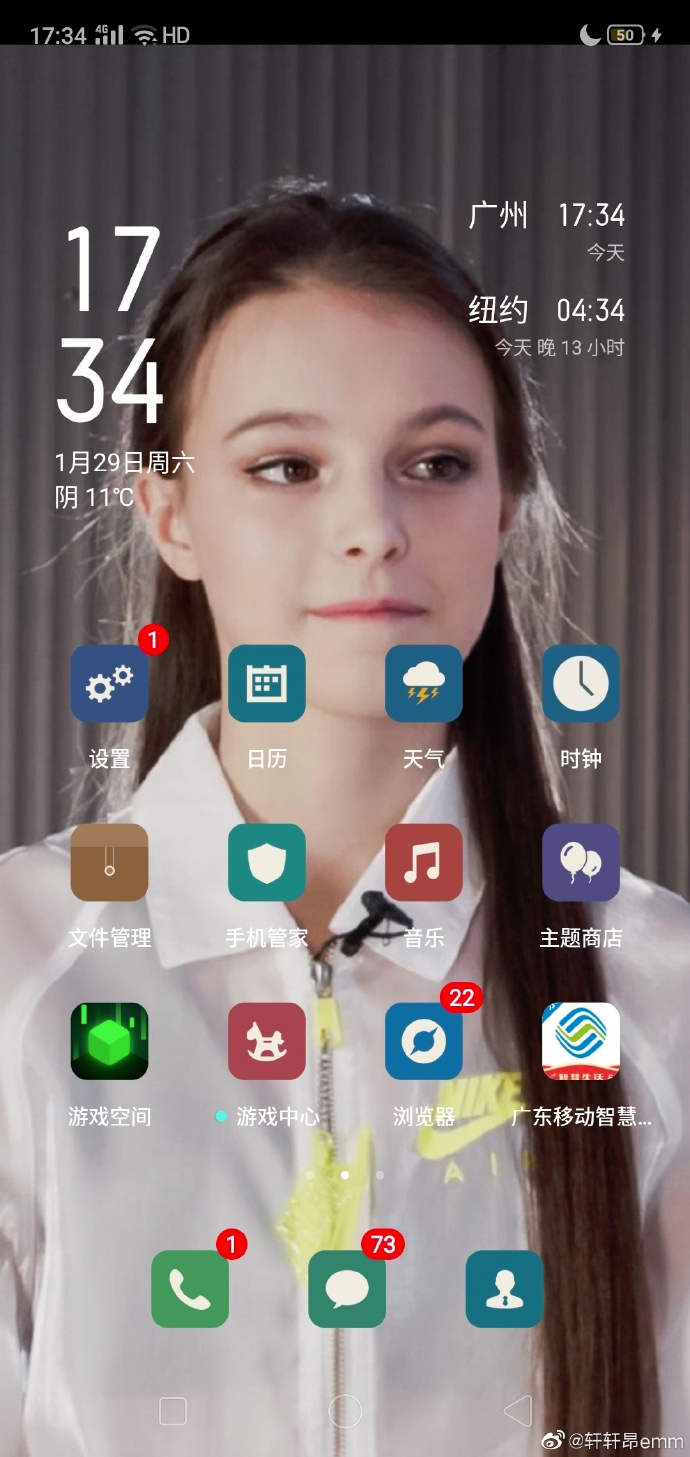Image resolution: width=690 pixels, height=1457 pixels.
Task: Open the phone dialer in dock
Action: [x=190, y=1289]
